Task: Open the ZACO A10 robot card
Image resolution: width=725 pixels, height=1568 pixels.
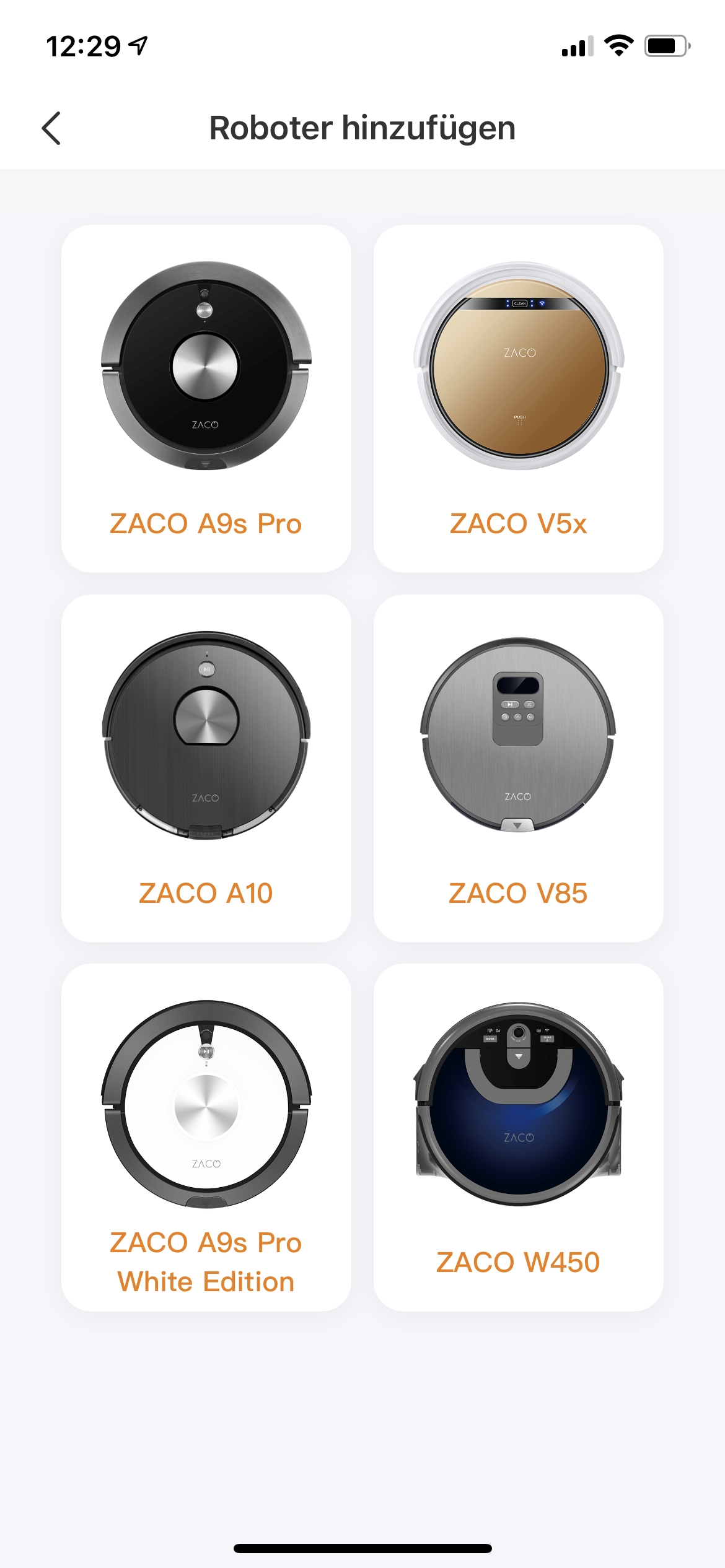Action: pos(206,768)
